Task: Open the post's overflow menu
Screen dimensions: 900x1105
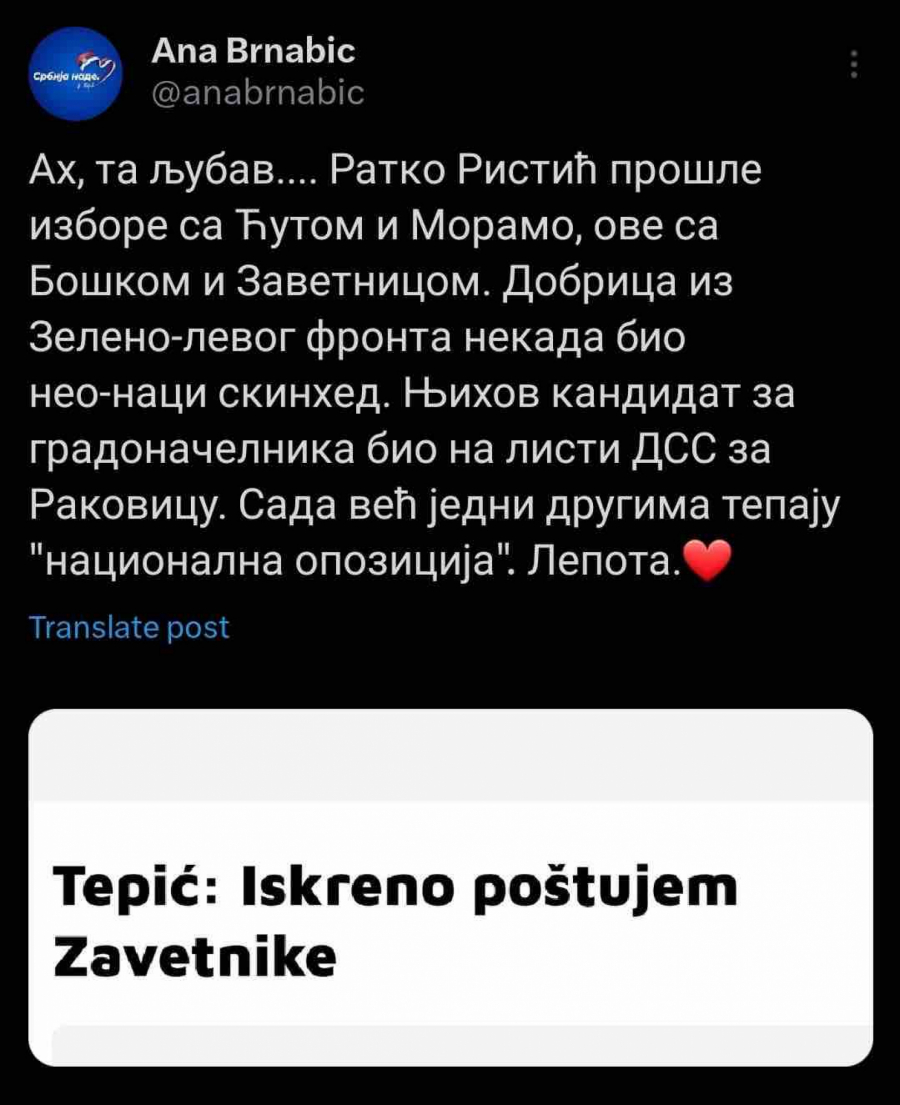Action: pyautogui.click(x=853, y=64)
